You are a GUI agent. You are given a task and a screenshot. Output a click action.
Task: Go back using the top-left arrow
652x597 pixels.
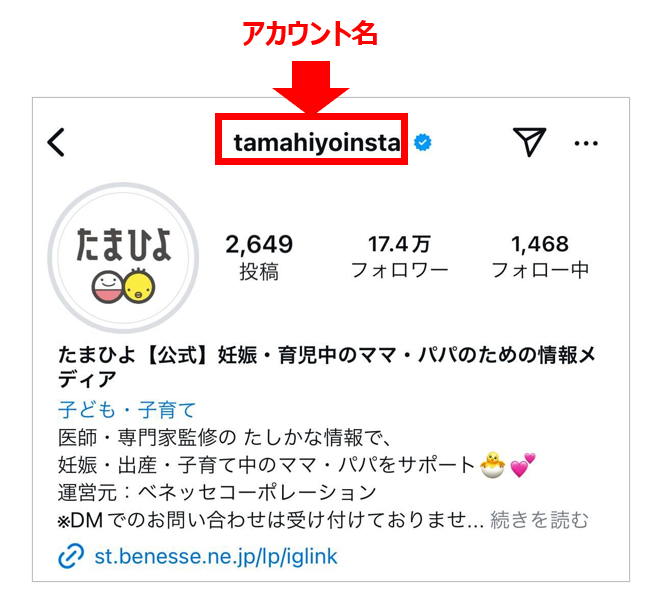click(57, 143)
